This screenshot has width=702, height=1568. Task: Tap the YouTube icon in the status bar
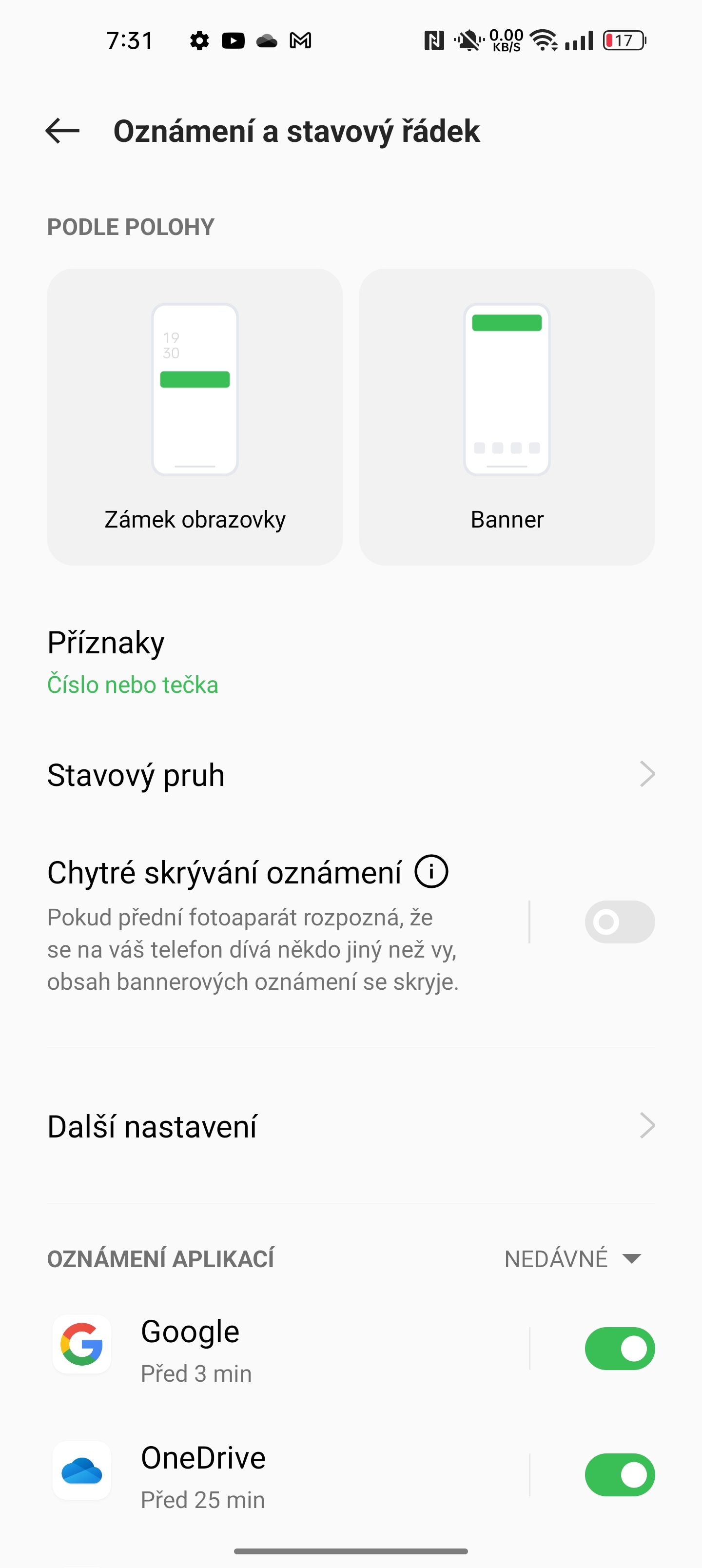pyautogui.click(x=233, y=40)
